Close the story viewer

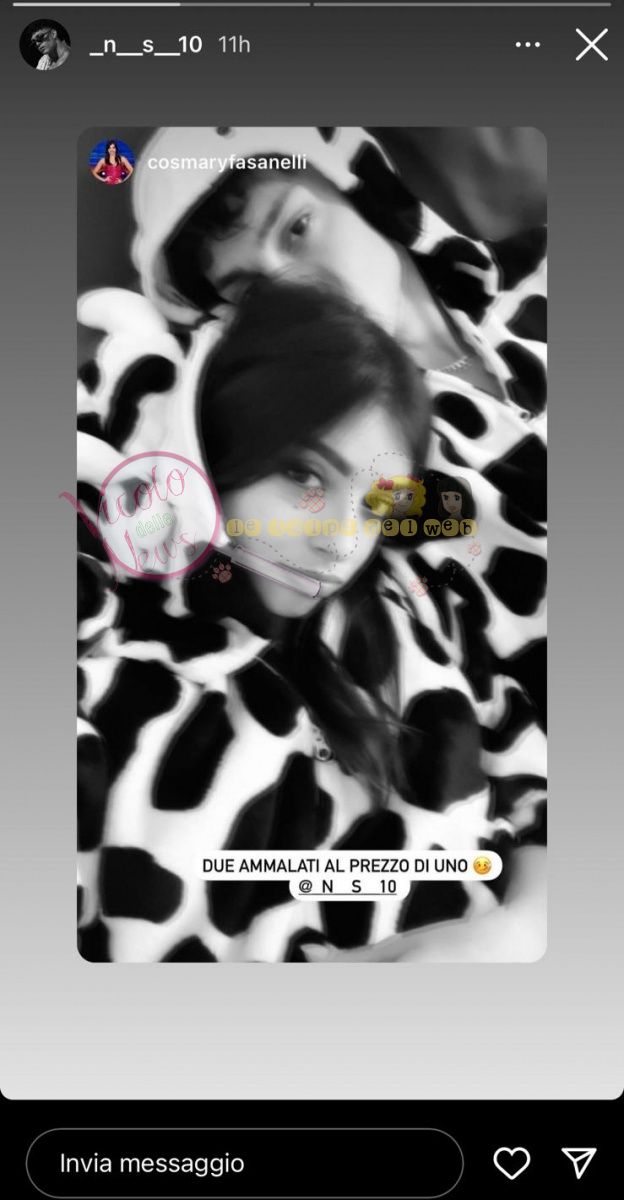591,45
